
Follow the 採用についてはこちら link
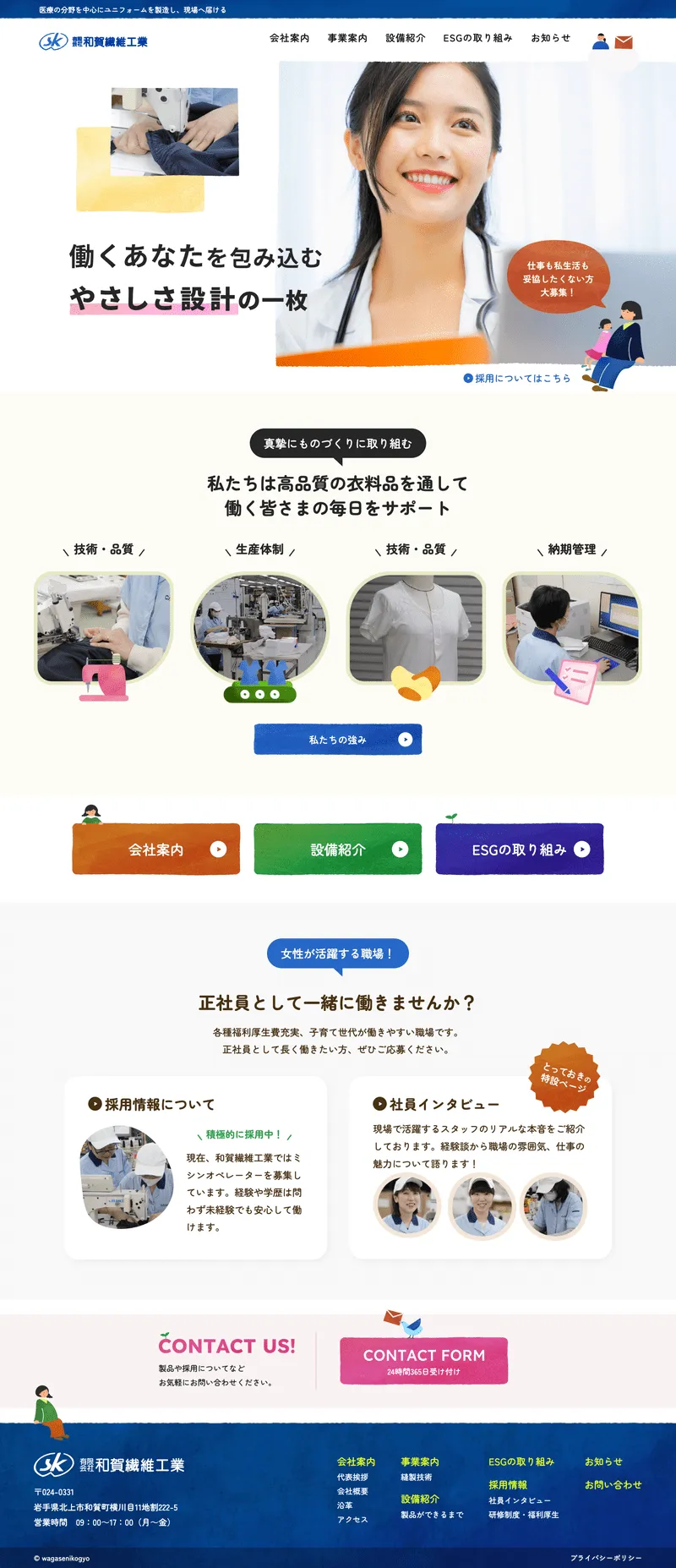[517, 379]
